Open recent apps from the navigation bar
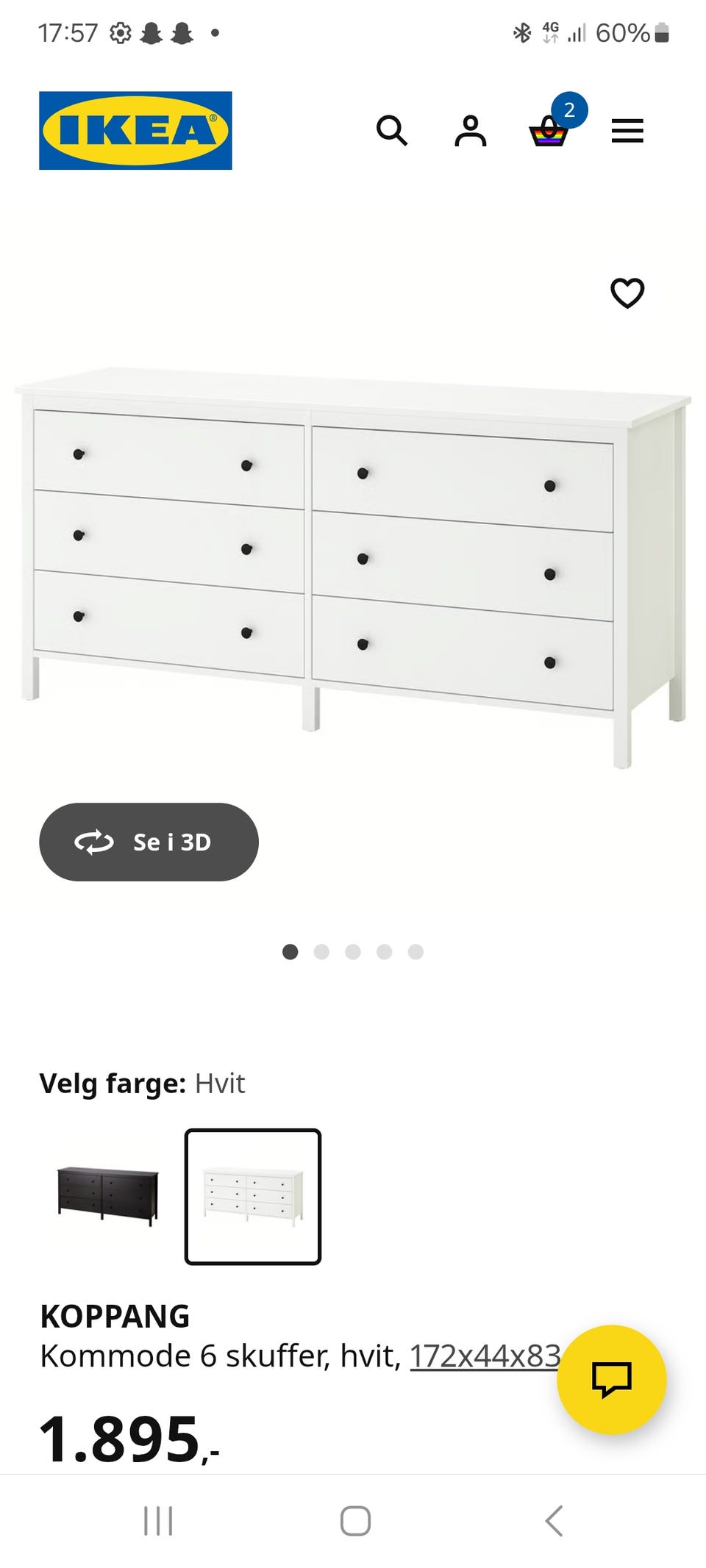 (158, 1521)
